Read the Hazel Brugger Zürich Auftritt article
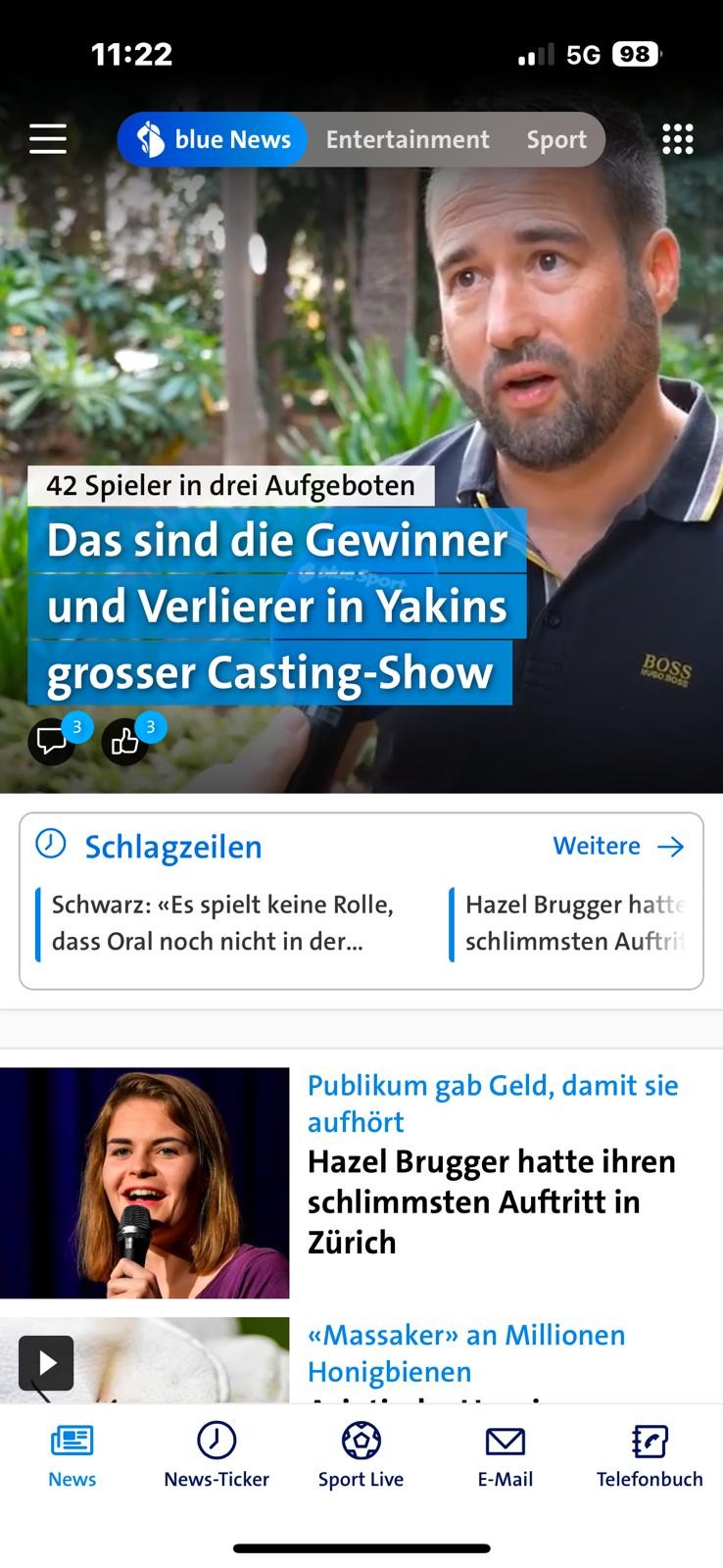 coord(491,1200)
